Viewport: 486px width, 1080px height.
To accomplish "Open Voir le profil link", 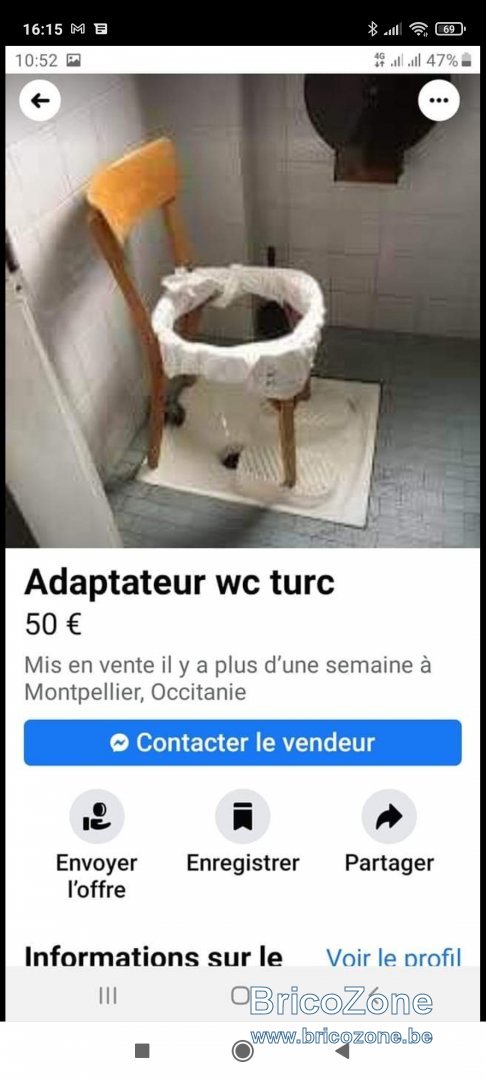I will (394, 957).
